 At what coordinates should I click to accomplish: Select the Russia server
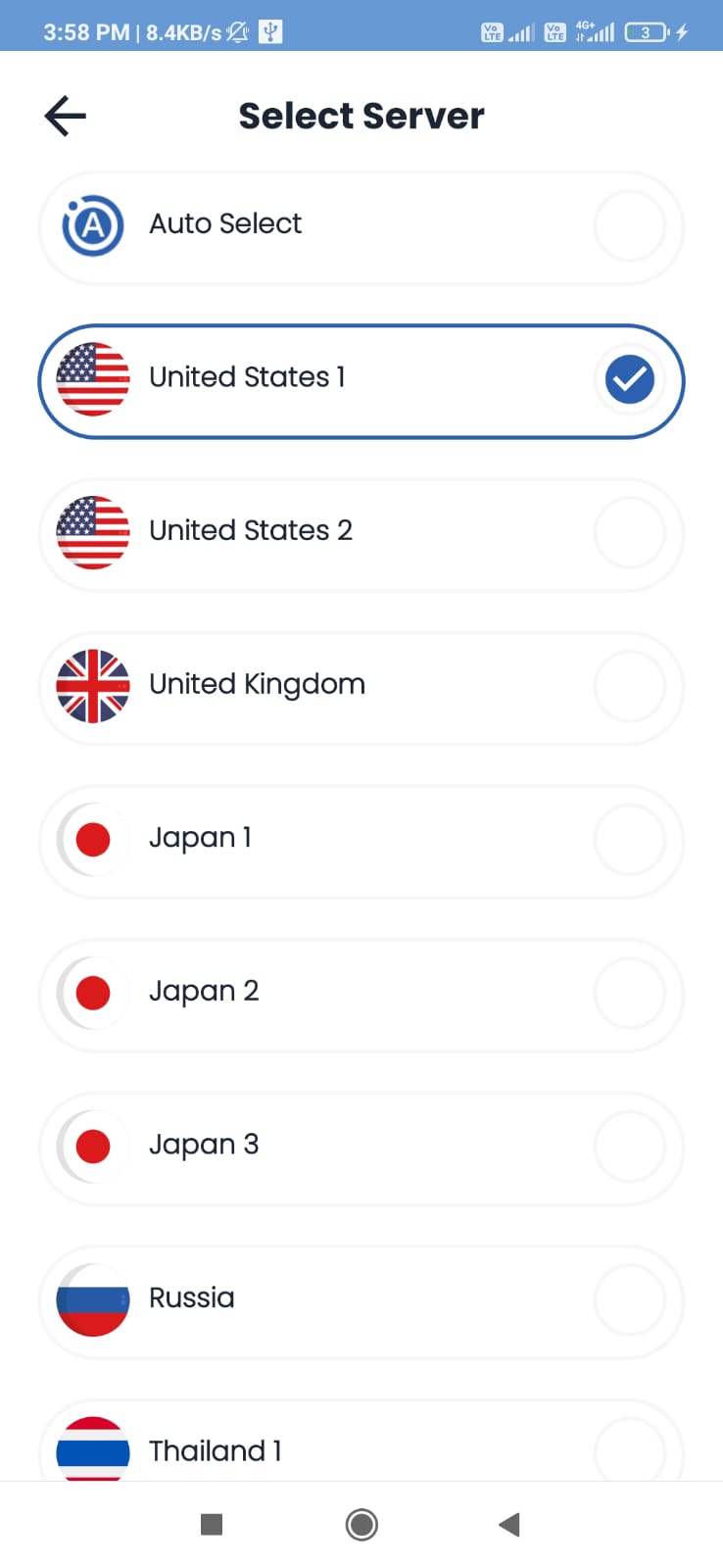pyautogui.click(x=361, y=1301)
